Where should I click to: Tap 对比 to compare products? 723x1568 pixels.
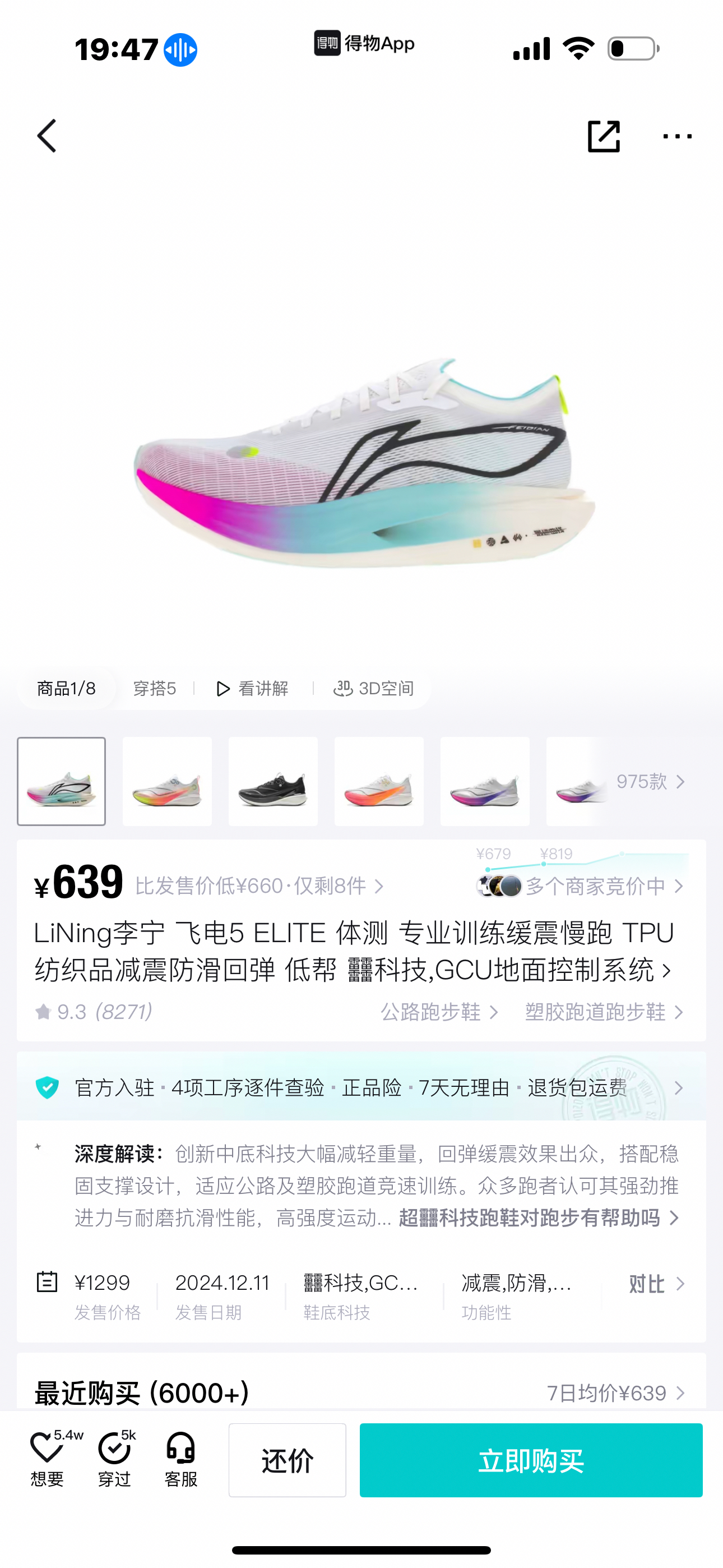(x=656, y=1284)
